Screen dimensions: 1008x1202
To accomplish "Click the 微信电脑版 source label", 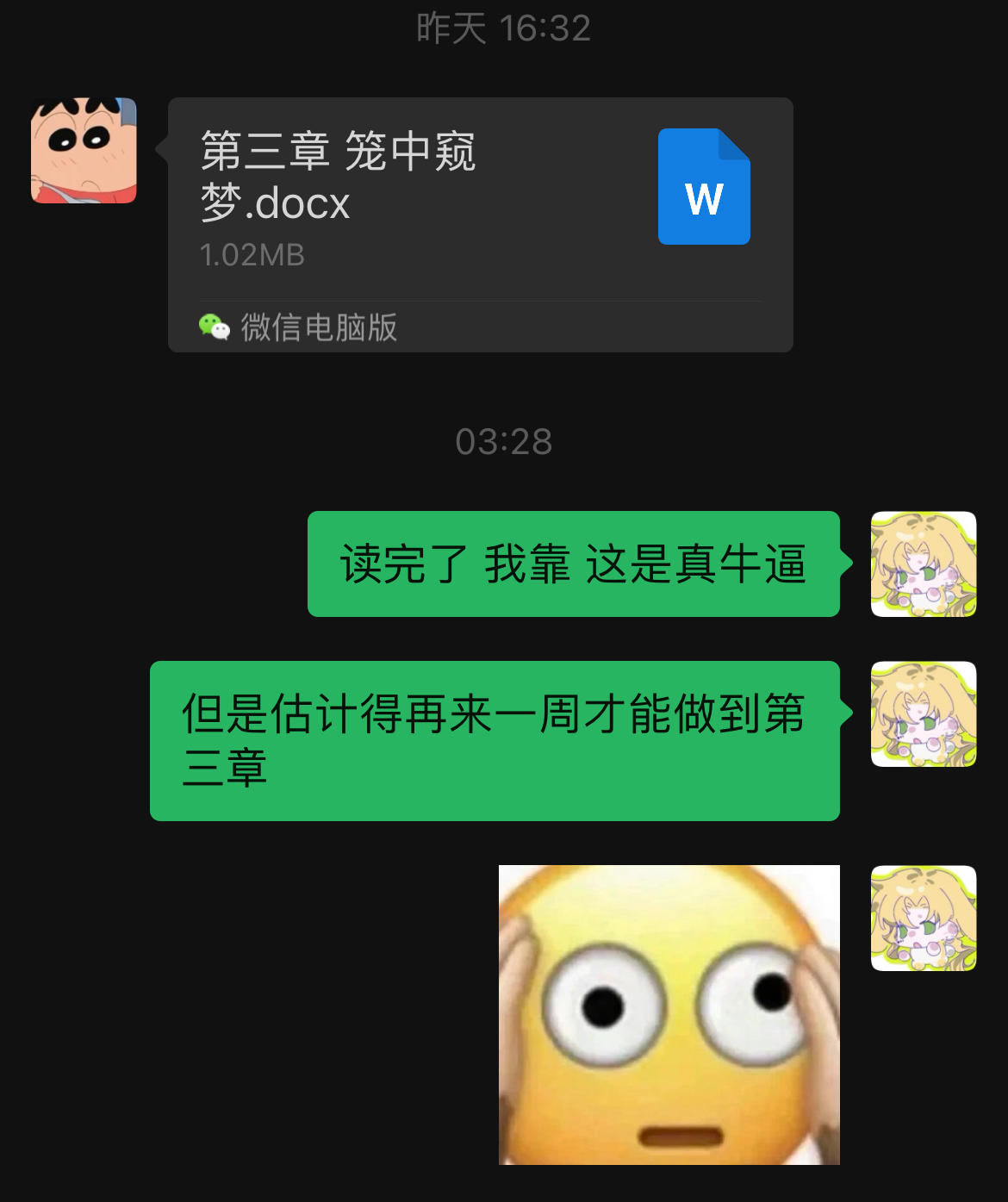I will (319, 327).
